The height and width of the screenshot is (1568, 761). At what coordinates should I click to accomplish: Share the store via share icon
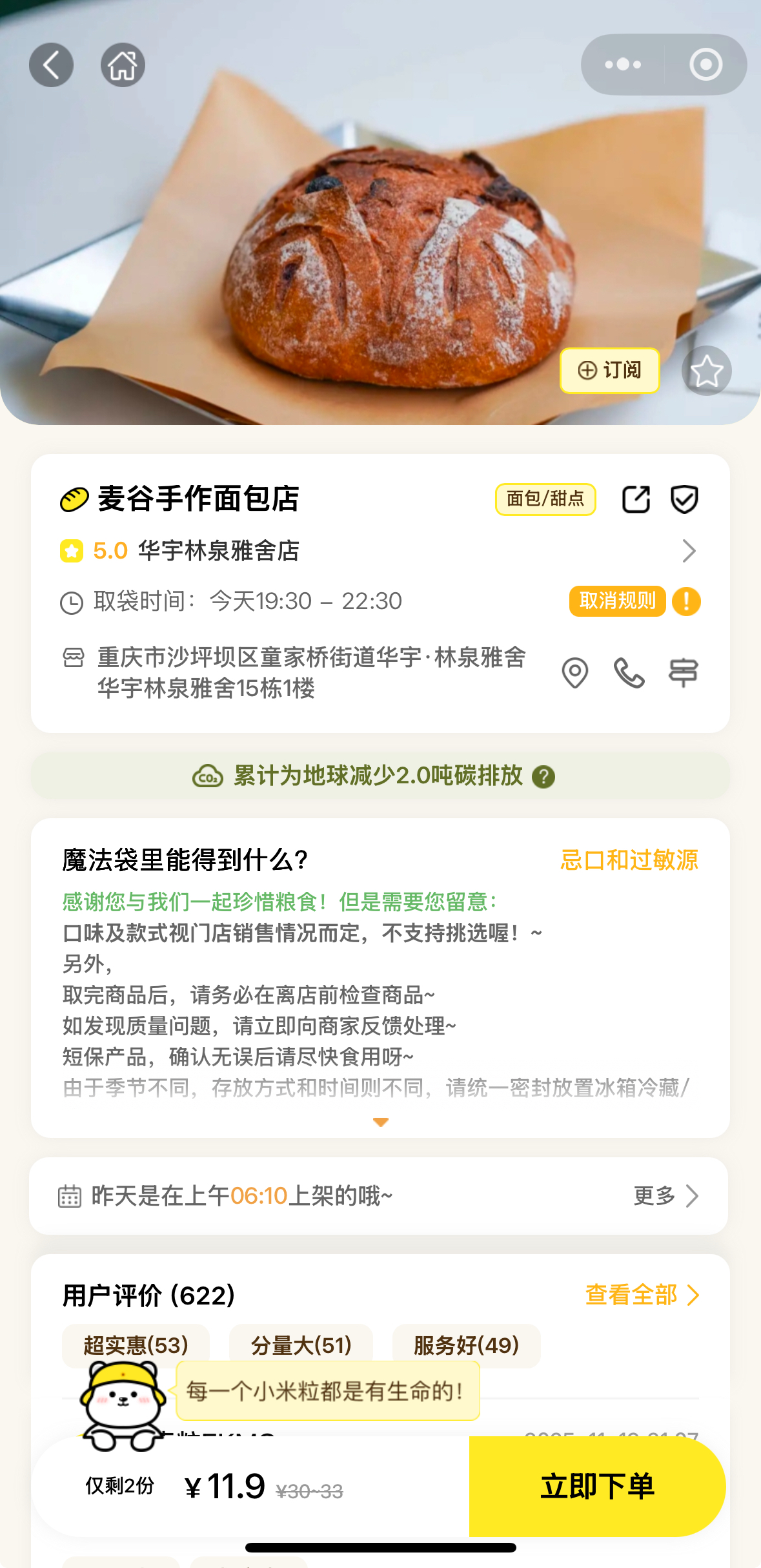(636, 499)
